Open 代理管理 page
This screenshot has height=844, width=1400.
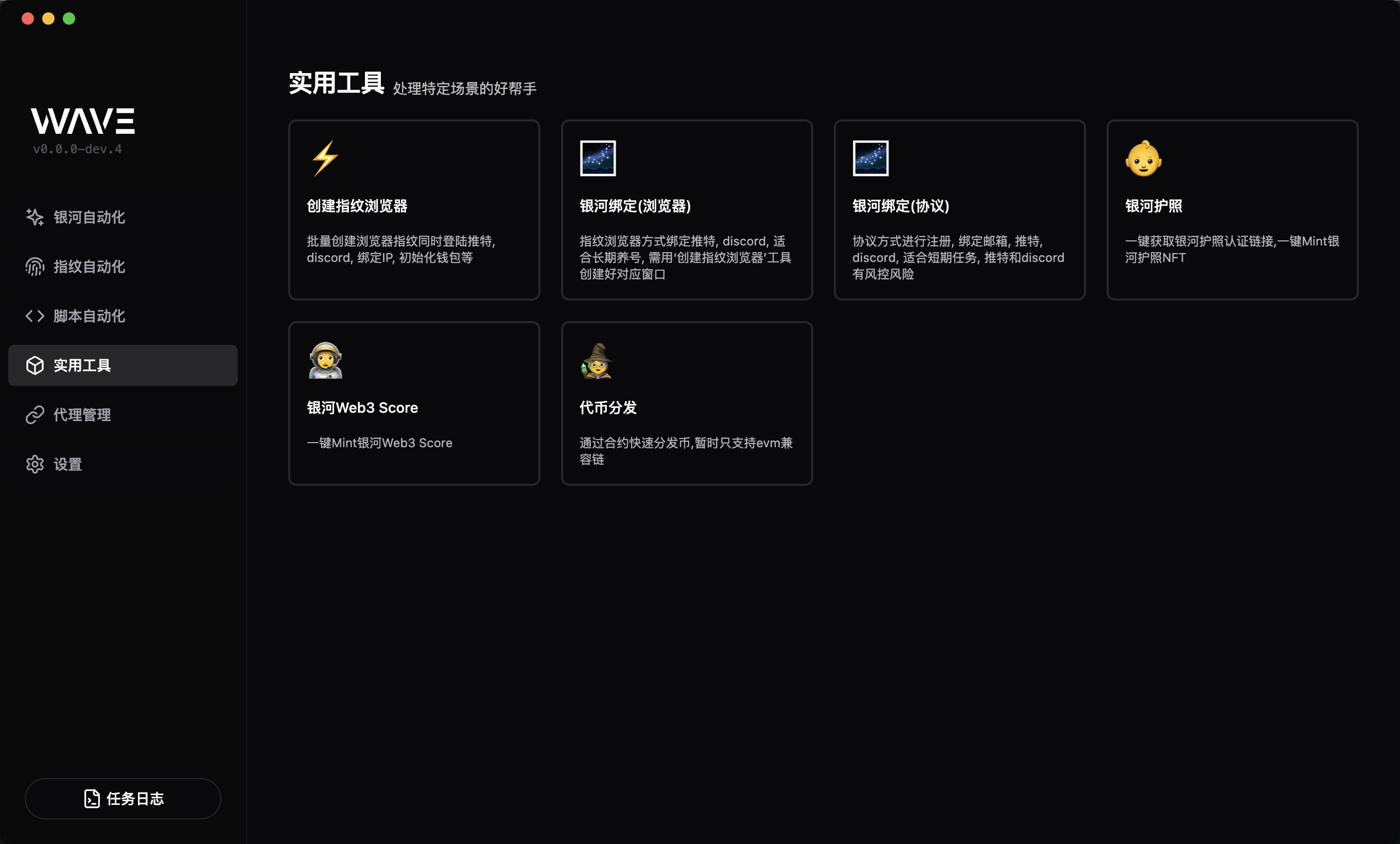[82, 415]
